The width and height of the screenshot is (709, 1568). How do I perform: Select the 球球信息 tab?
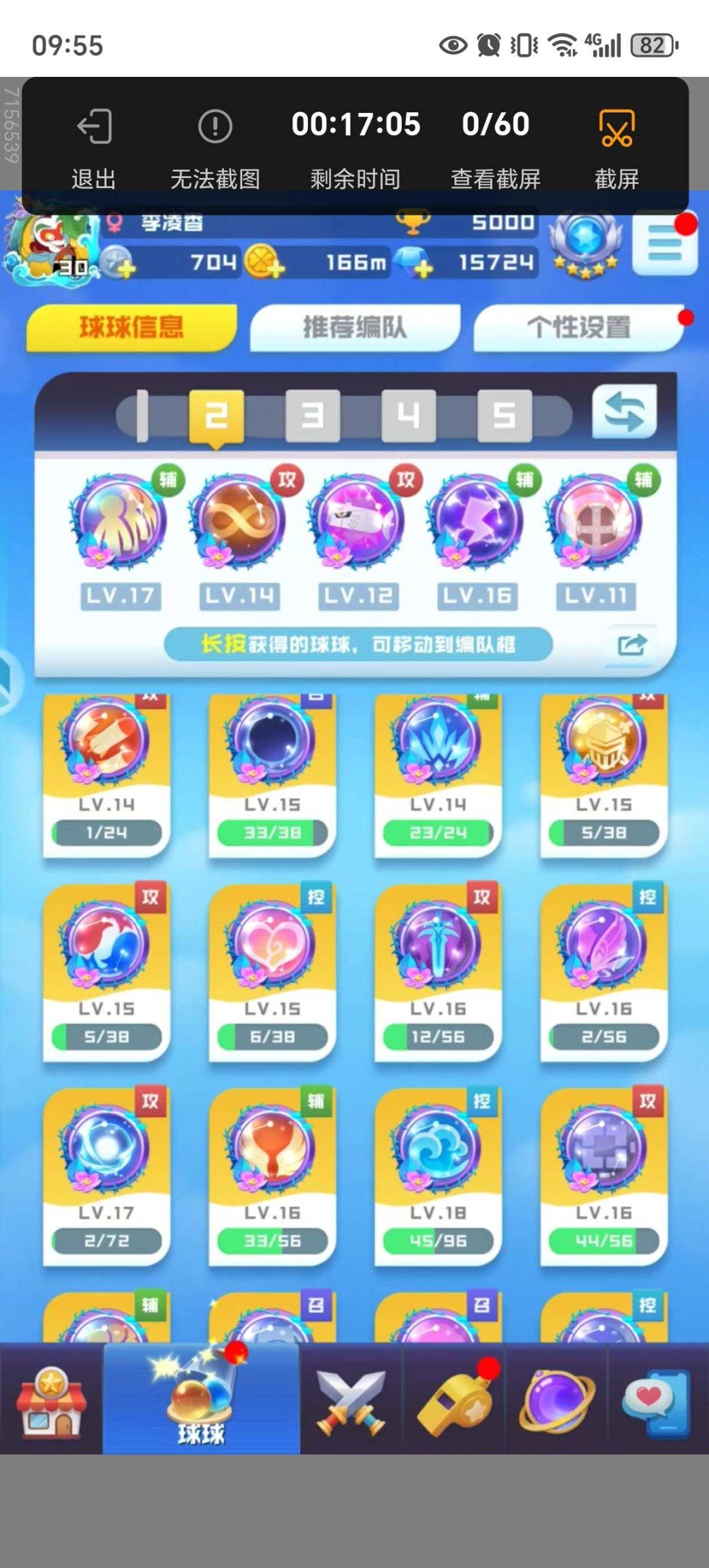[131, 327]
